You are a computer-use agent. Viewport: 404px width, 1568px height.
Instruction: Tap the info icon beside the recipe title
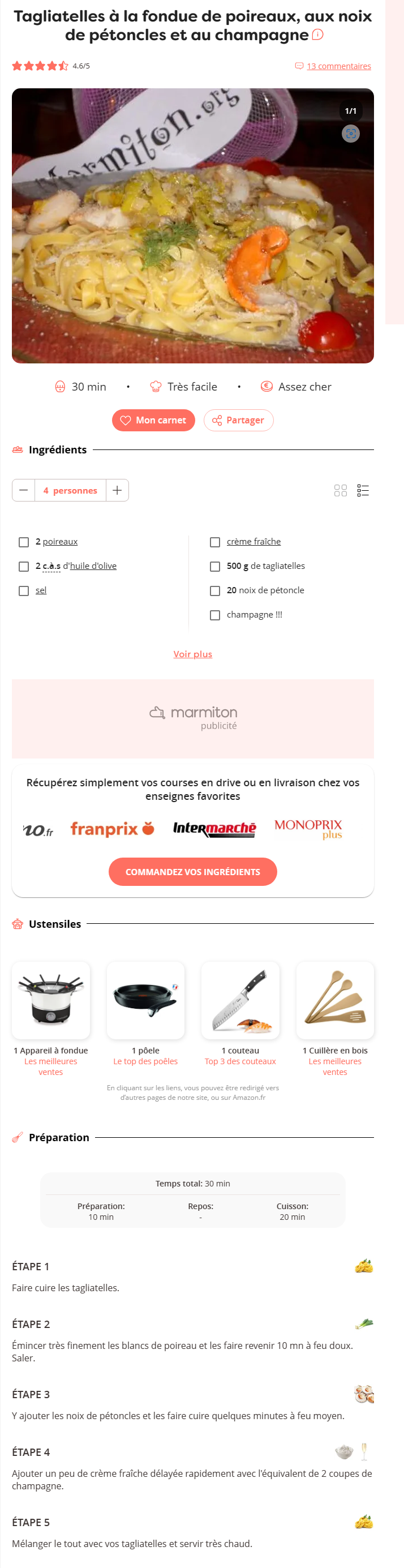(317, 35)
